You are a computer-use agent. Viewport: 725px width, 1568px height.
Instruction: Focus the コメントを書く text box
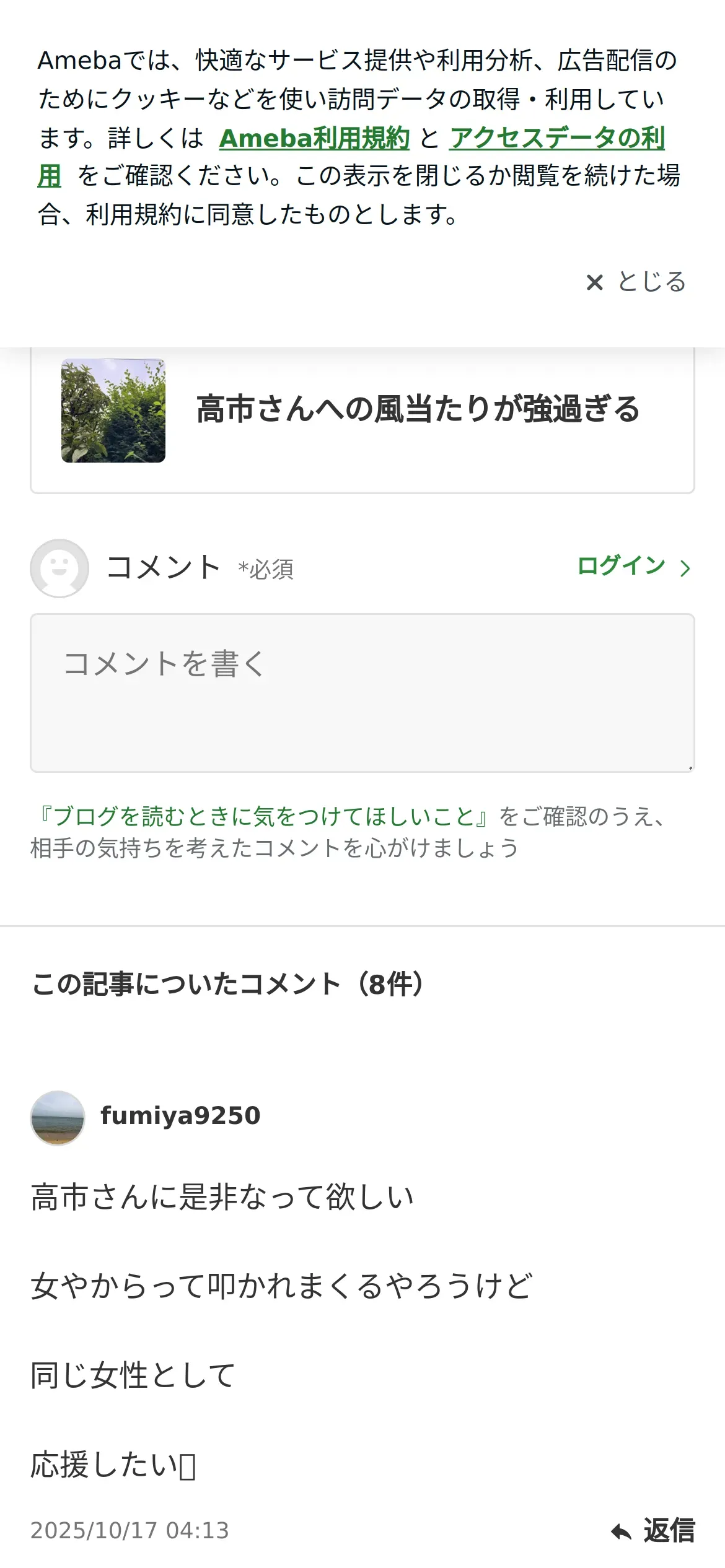362,692
